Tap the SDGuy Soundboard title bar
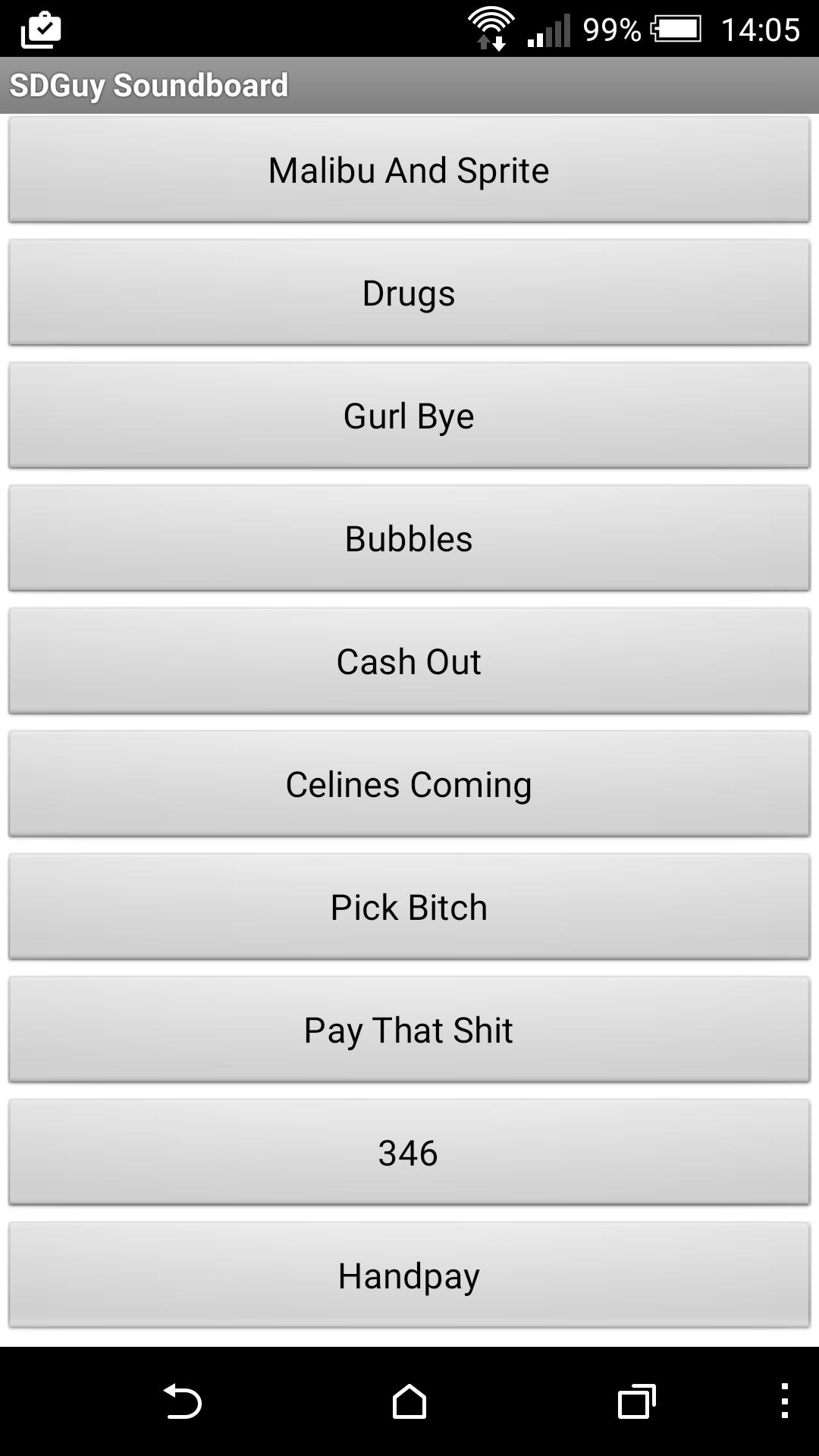Viewport: 819px width, 1456px height. pos(149,84)
